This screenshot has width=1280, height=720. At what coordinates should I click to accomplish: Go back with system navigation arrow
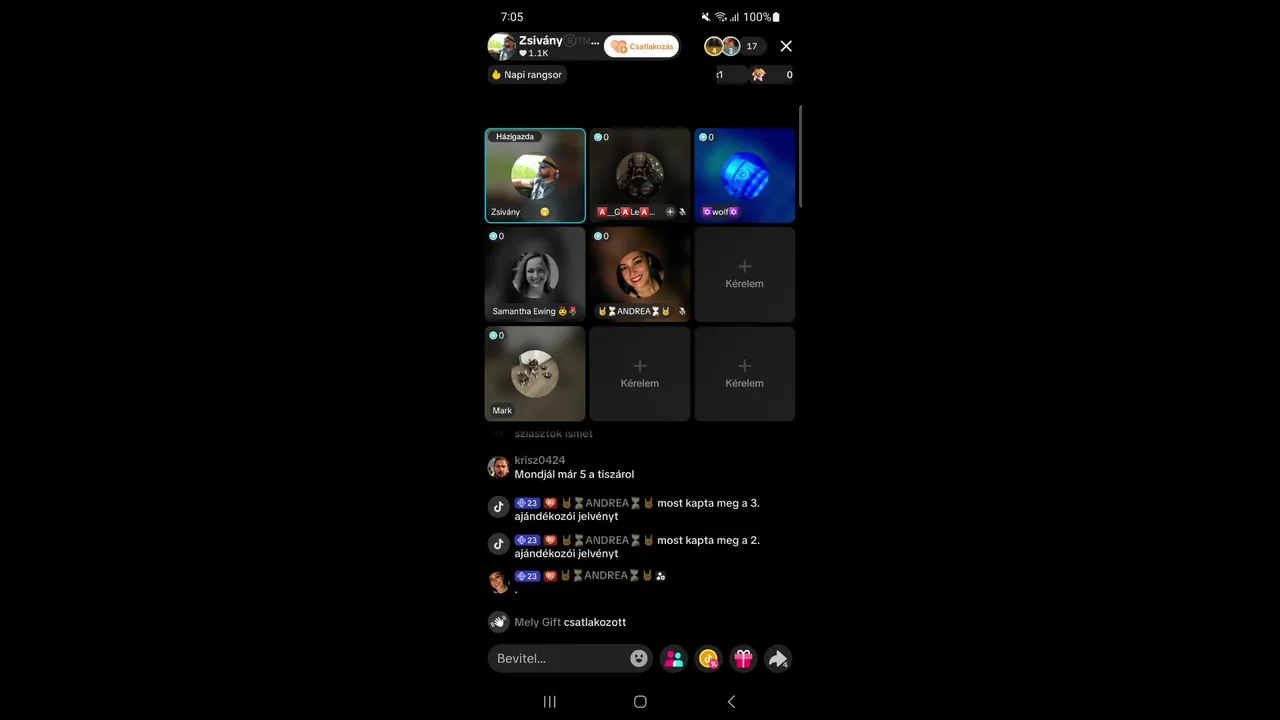coord(731,702)
